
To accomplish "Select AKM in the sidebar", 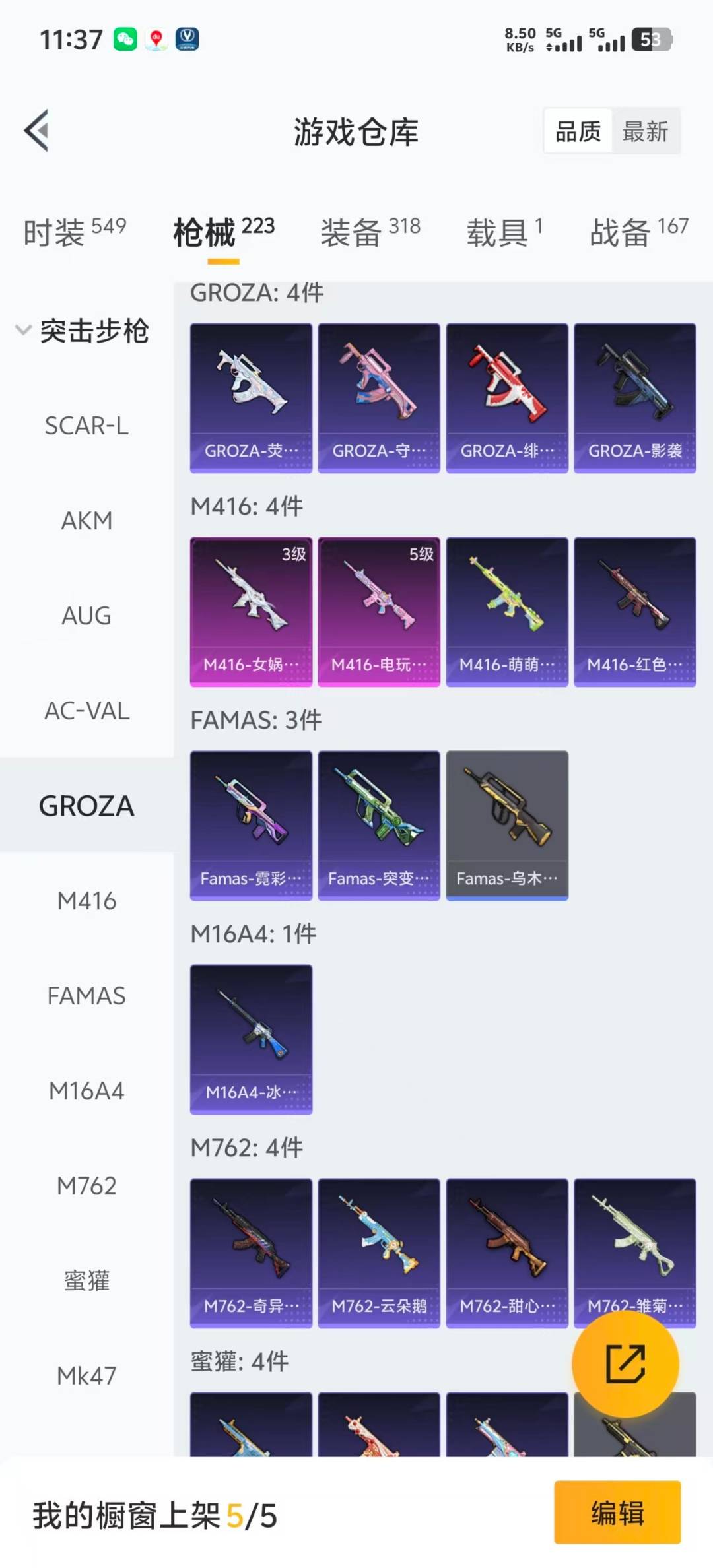I will click(86, 521).
